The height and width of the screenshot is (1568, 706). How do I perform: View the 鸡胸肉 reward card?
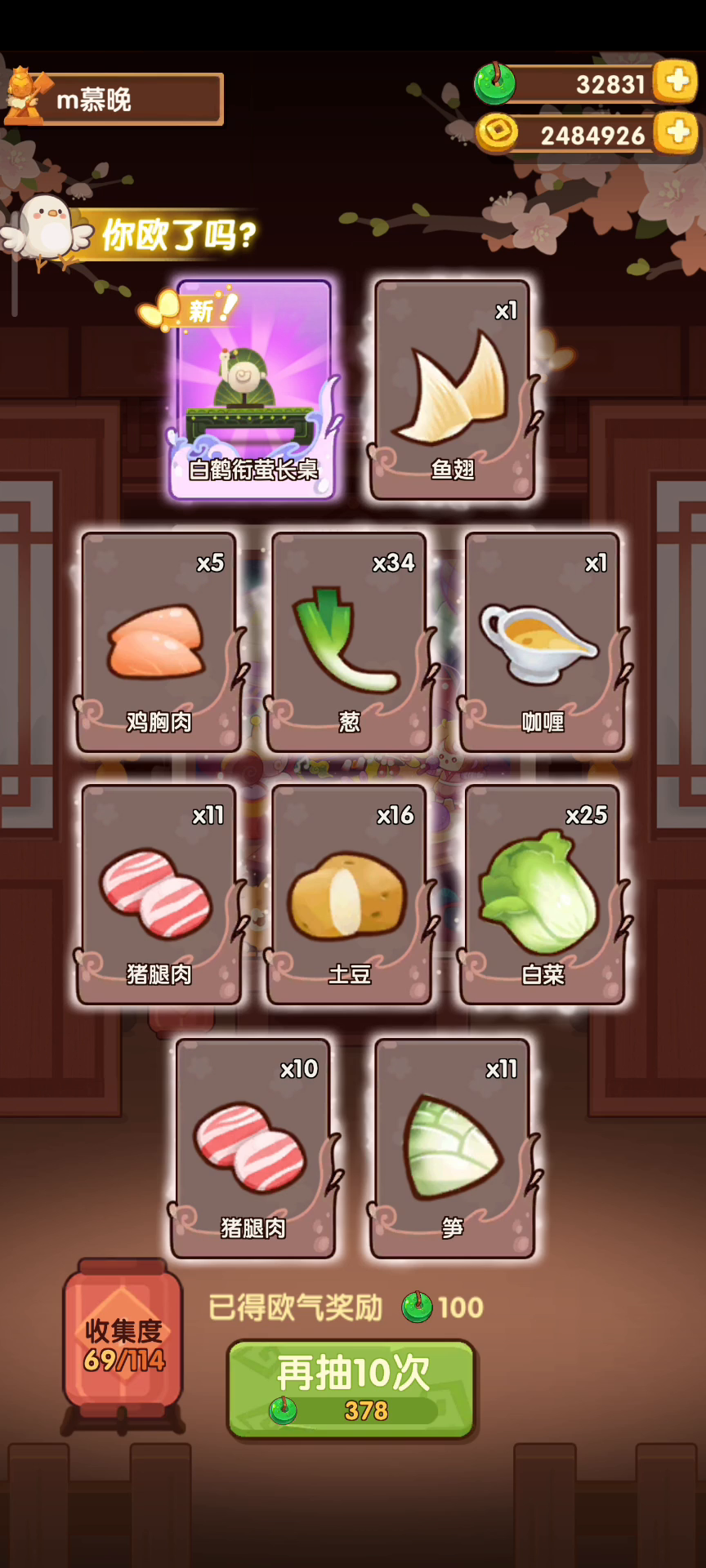[x=159, y=642]
